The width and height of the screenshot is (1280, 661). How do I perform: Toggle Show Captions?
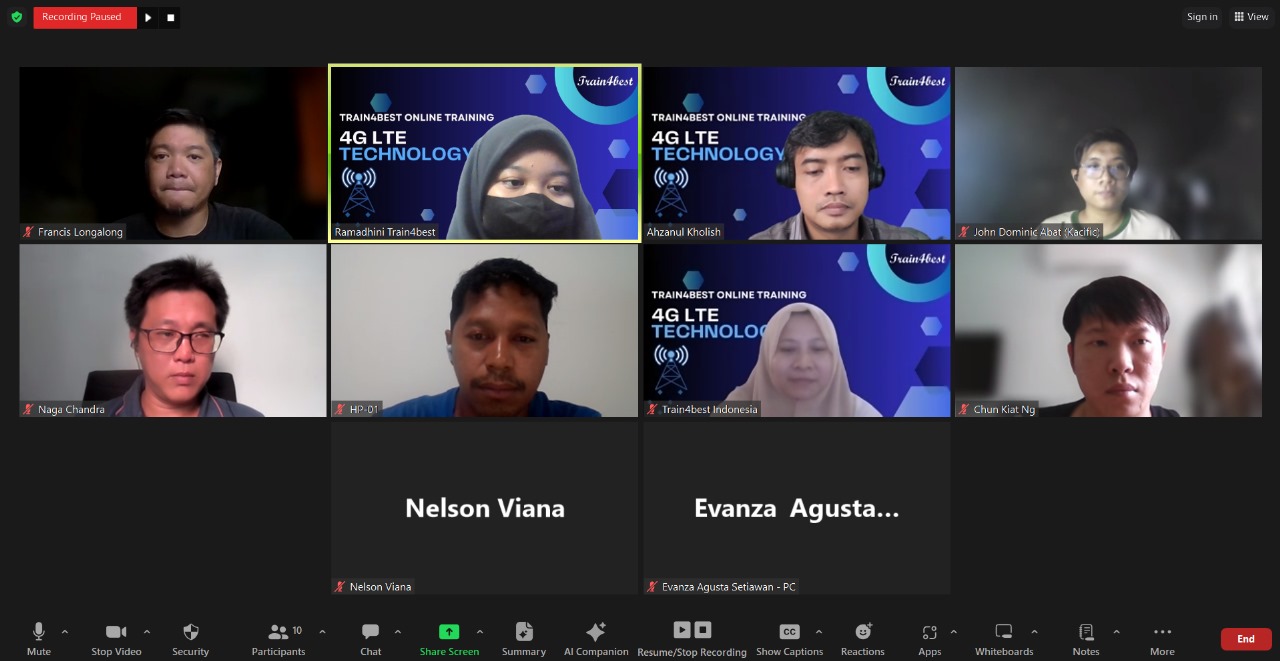(789, 638)
